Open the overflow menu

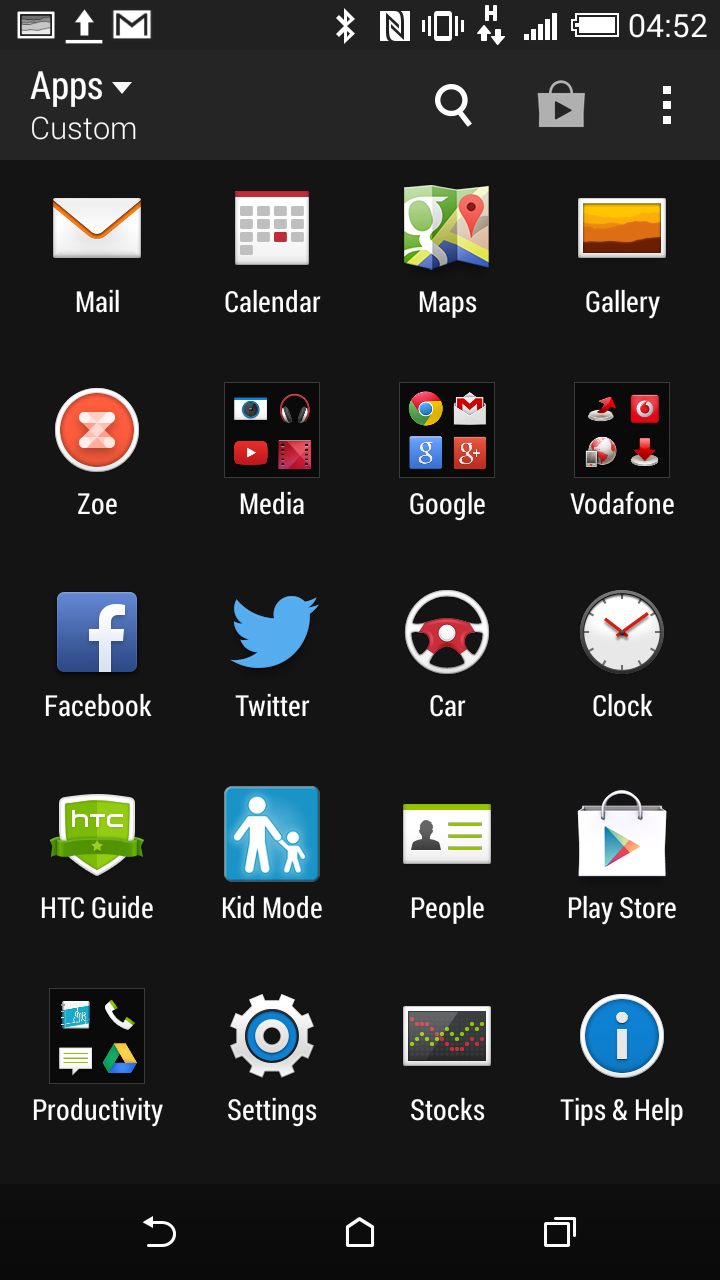(x=666, y=105)
